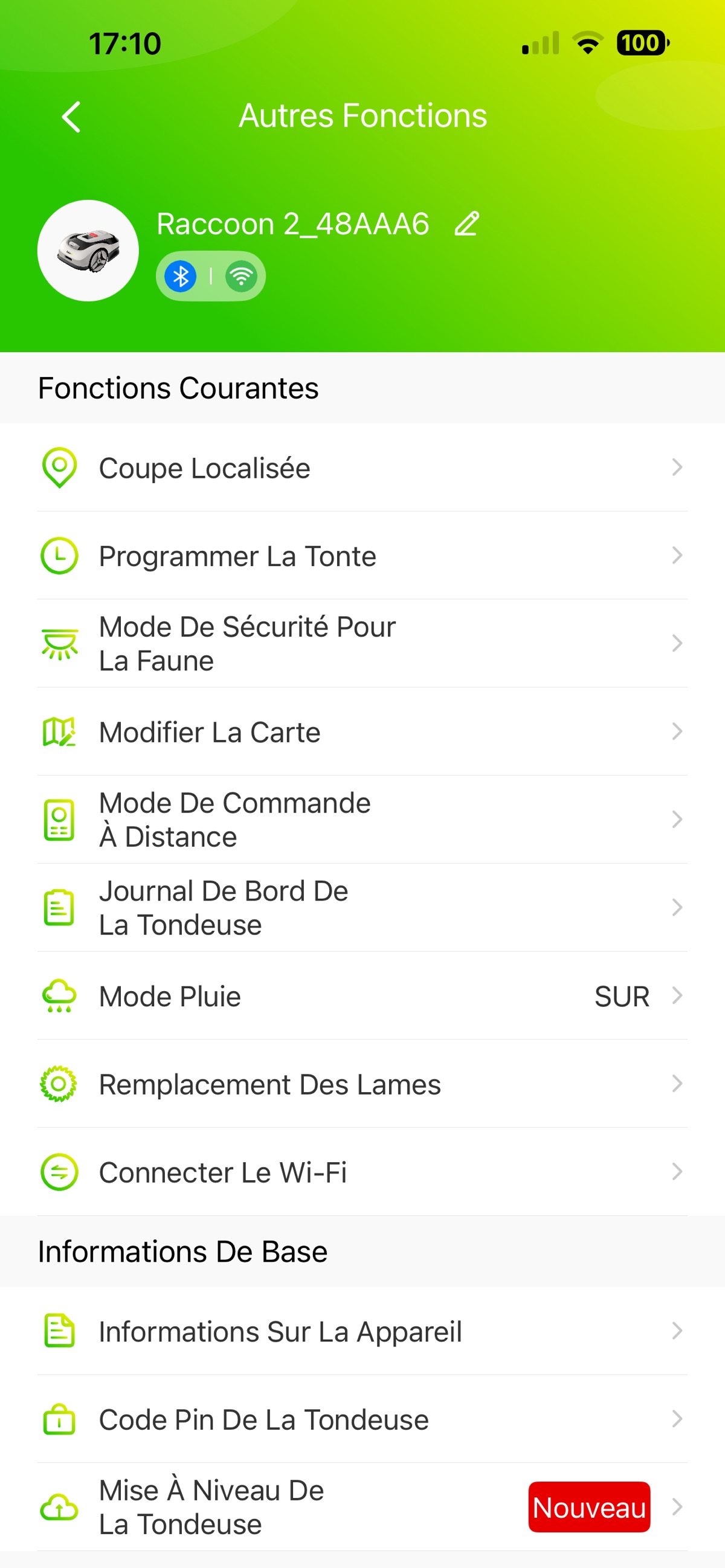Launch Mode De Commande À Distance
Screen dimensions: 725x1568
362,819
